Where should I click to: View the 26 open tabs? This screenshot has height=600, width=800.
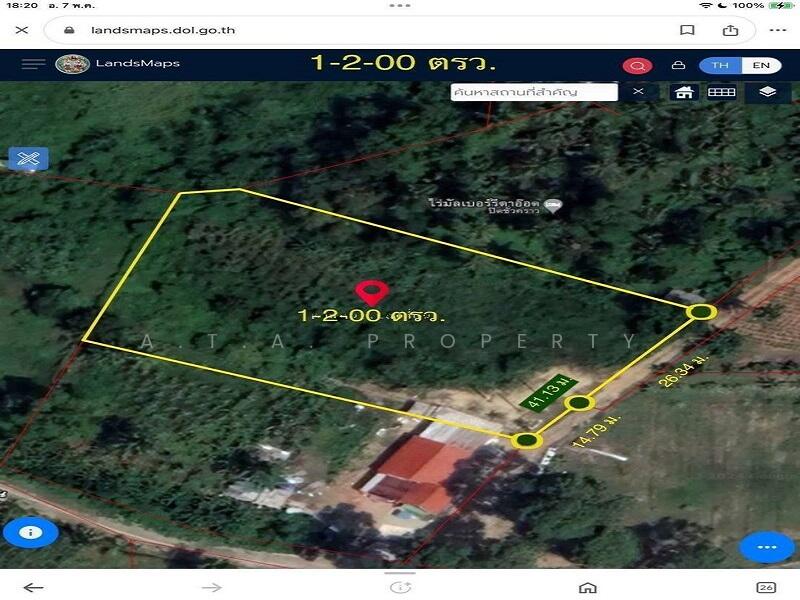pyautogui.click(x=766, y=587)
